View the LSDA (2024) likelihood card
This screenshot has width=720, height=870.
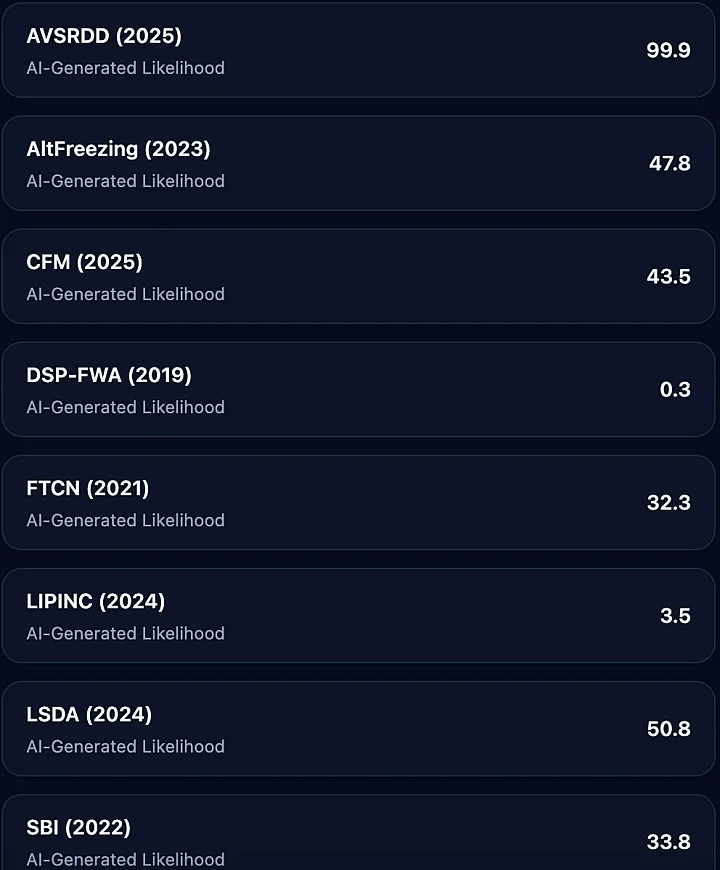(358, 728)
